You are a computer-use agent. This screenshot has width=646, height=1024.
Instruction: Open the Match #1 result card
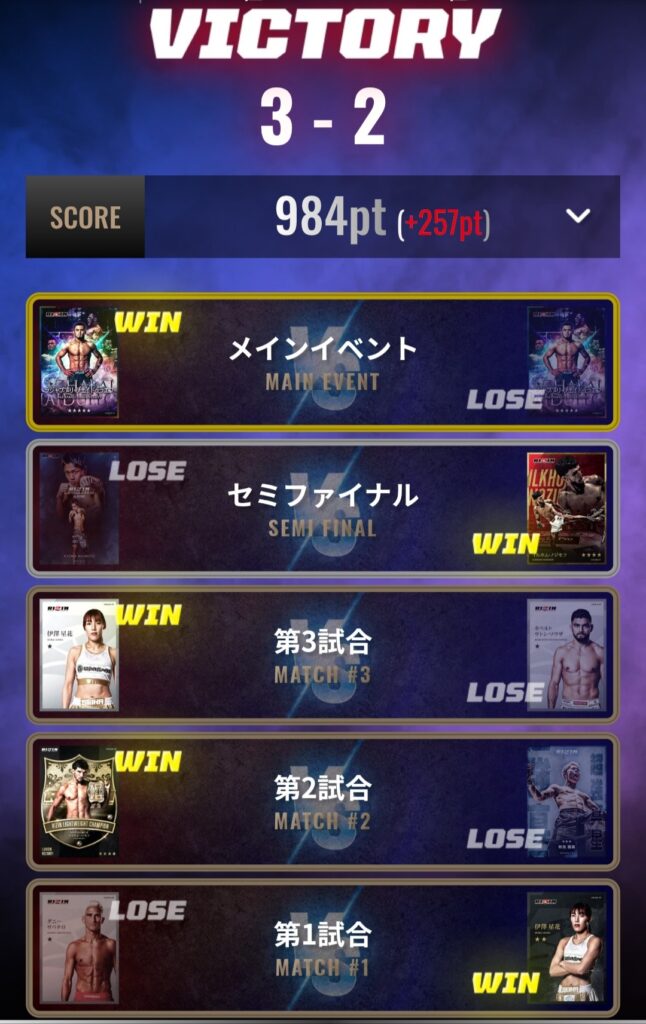tap(322, 947)
